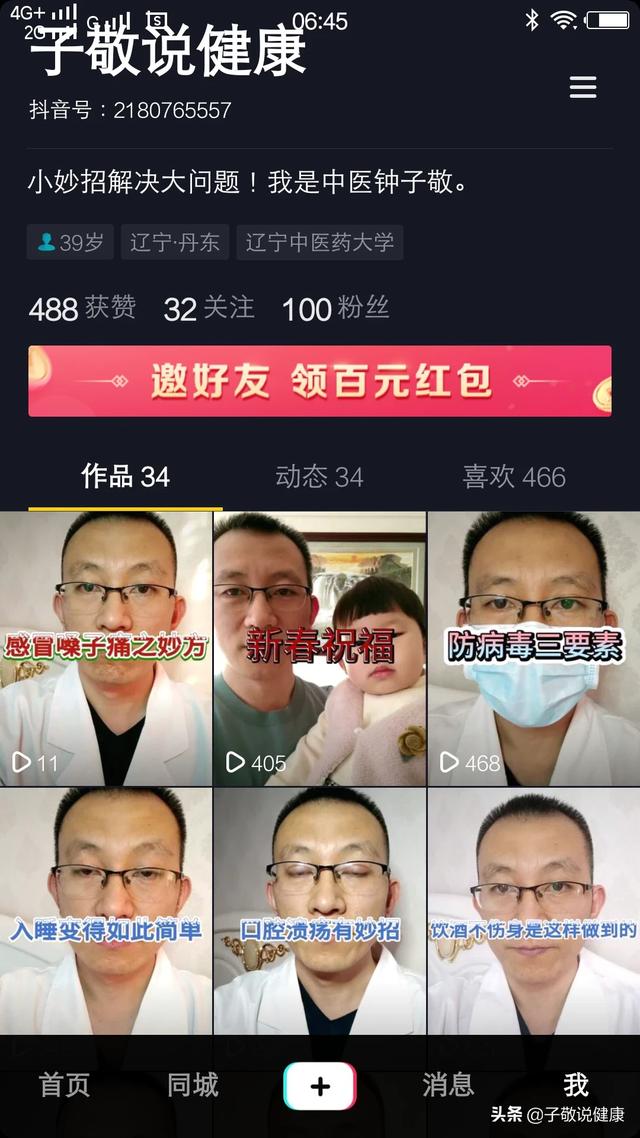Go to the 首页 tab
Viewport: 640px width, 1138px height.
click(x=64, y=1085)
